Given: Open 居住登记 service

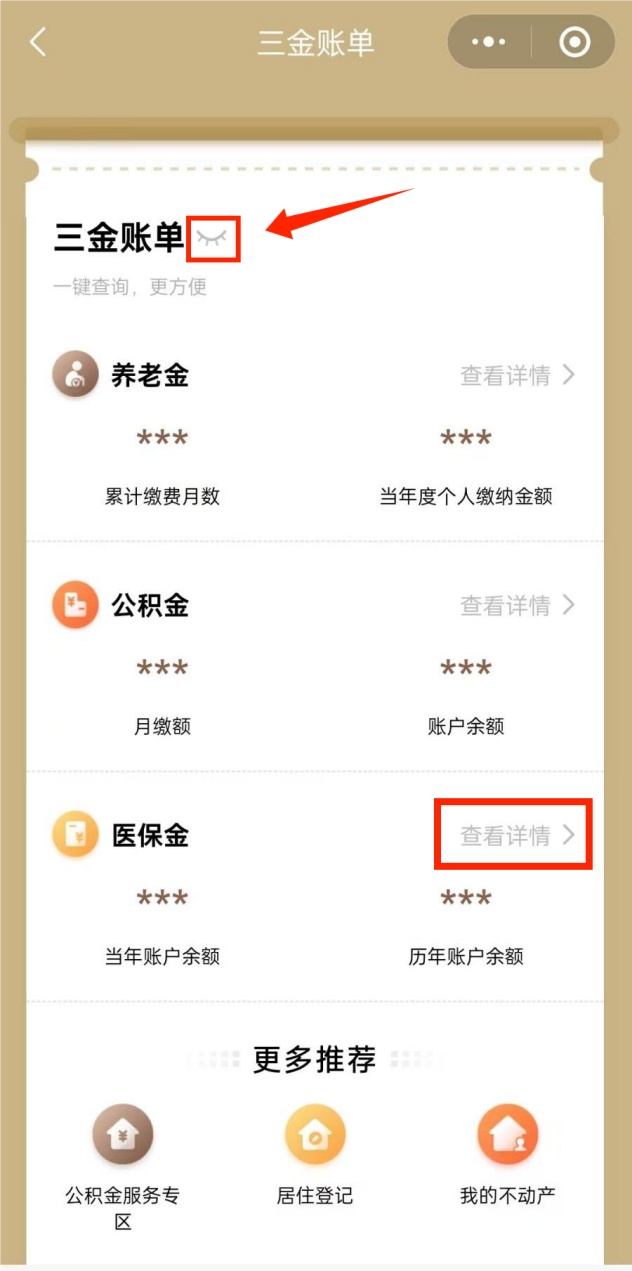Looking at the screenshot, I should (315, 1135).
